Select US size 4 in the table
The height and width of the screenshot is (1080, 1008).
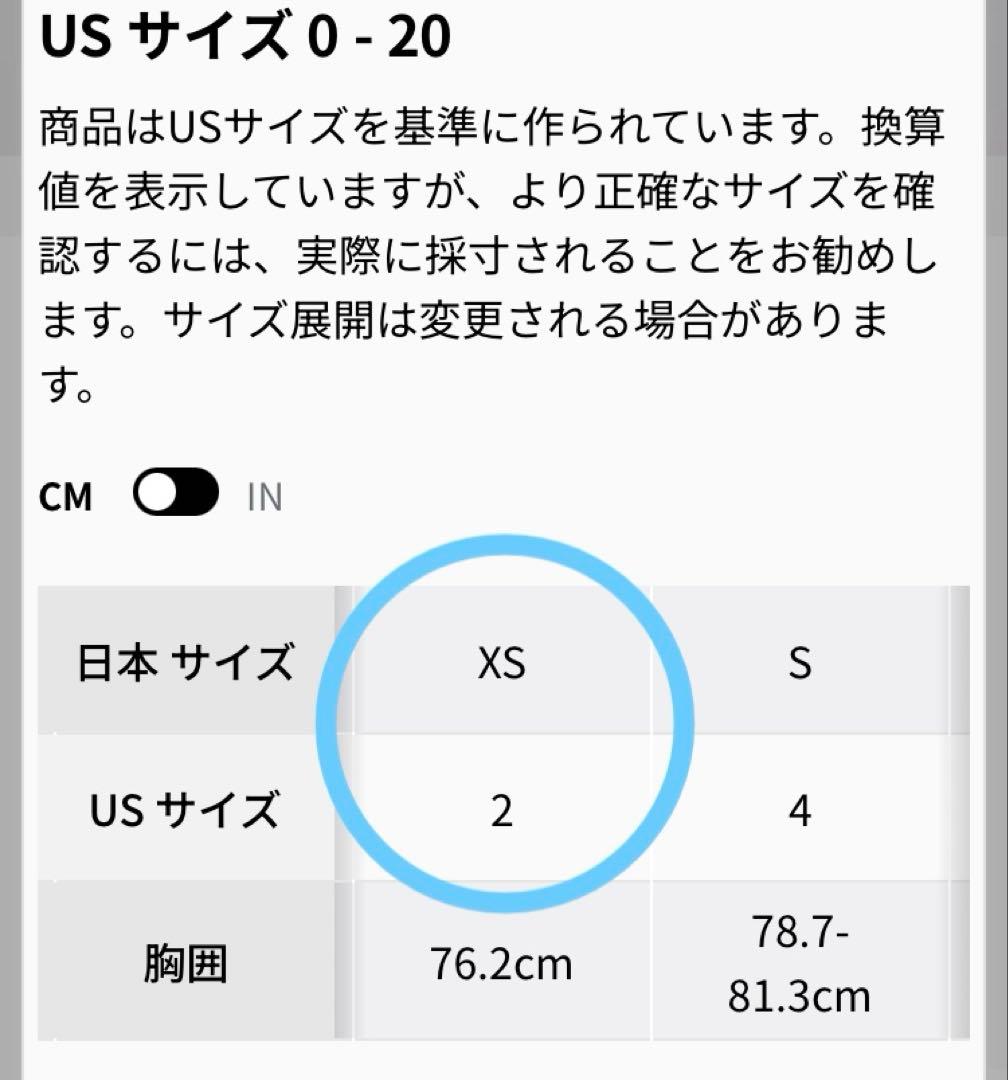pos(800,812)
